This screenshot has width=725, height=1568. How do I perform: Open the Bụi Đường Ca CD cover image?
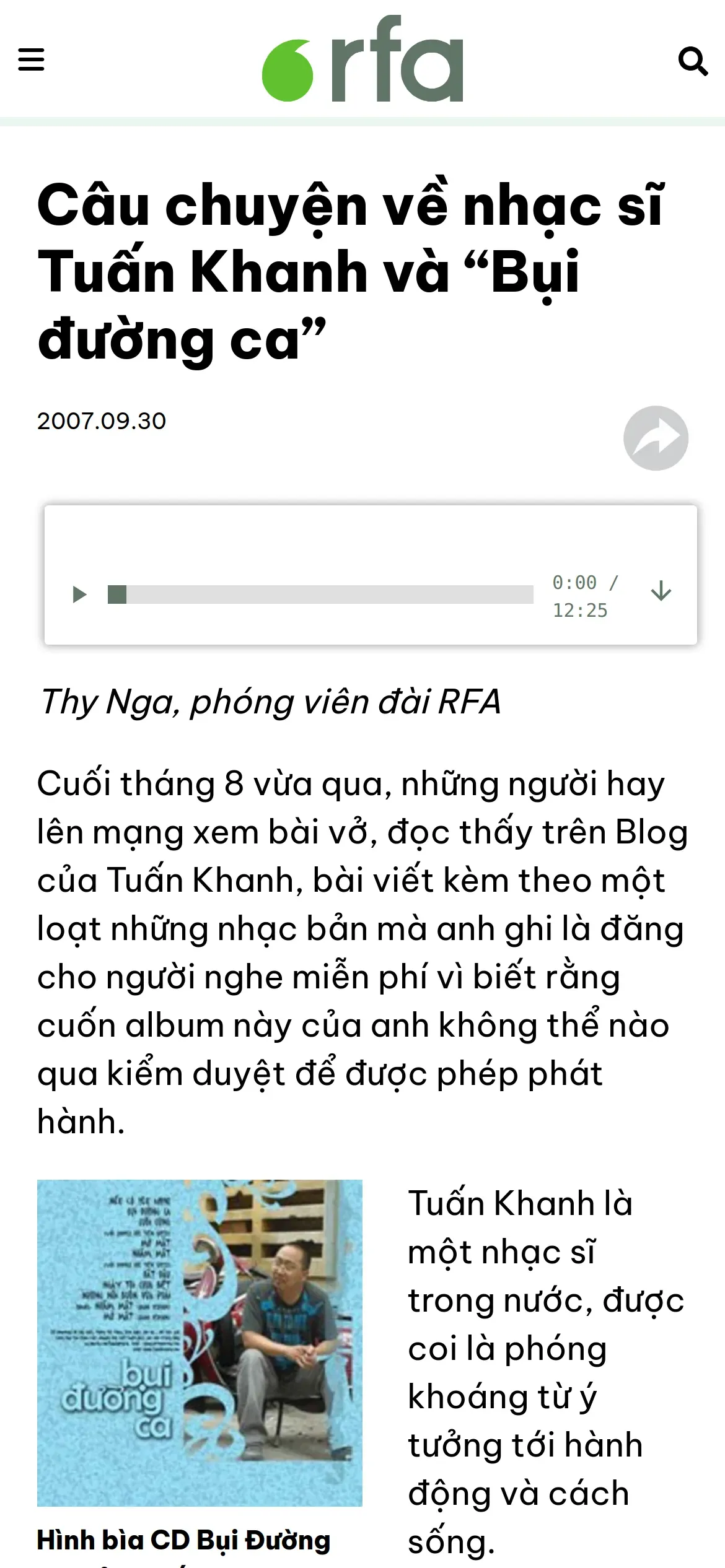pos(200,1343)
